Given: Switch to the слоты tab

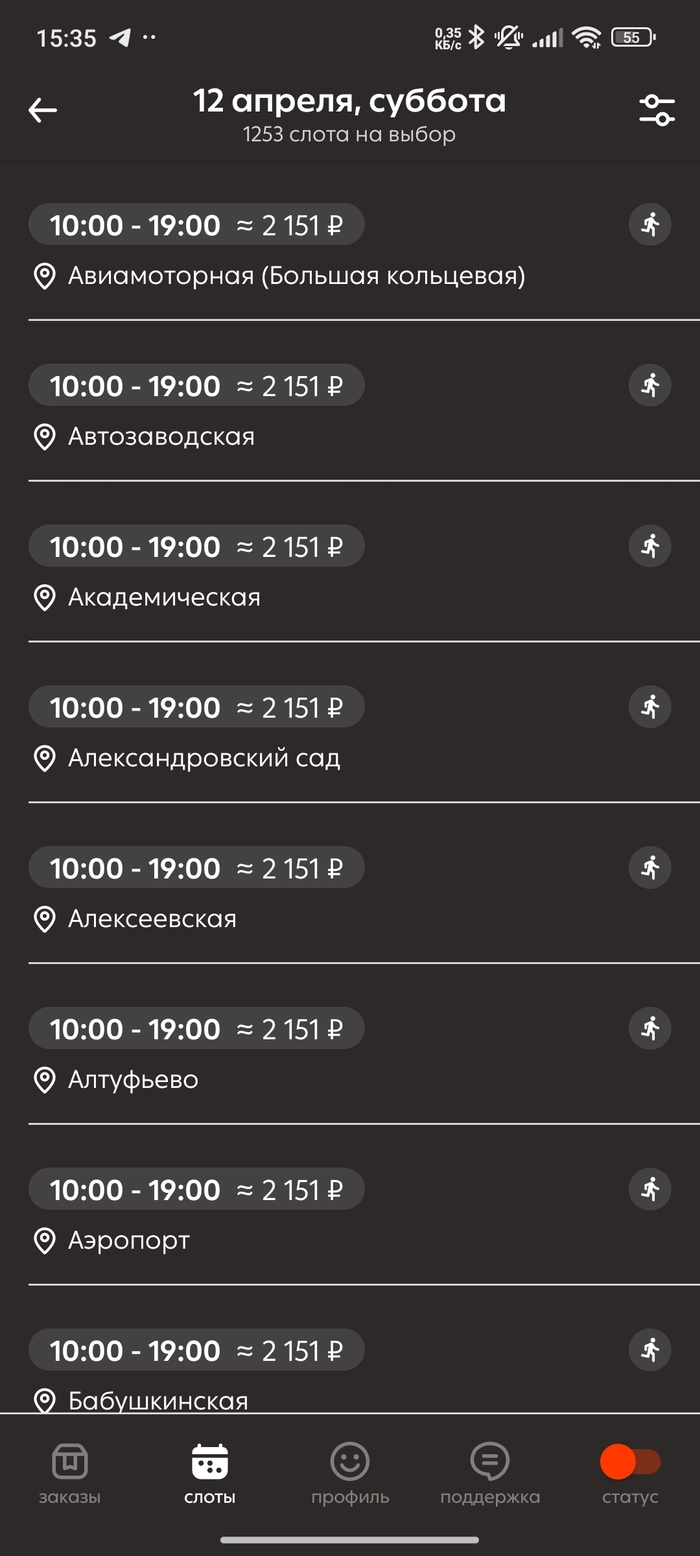Looking at the screenshot, I should 210,1474.
